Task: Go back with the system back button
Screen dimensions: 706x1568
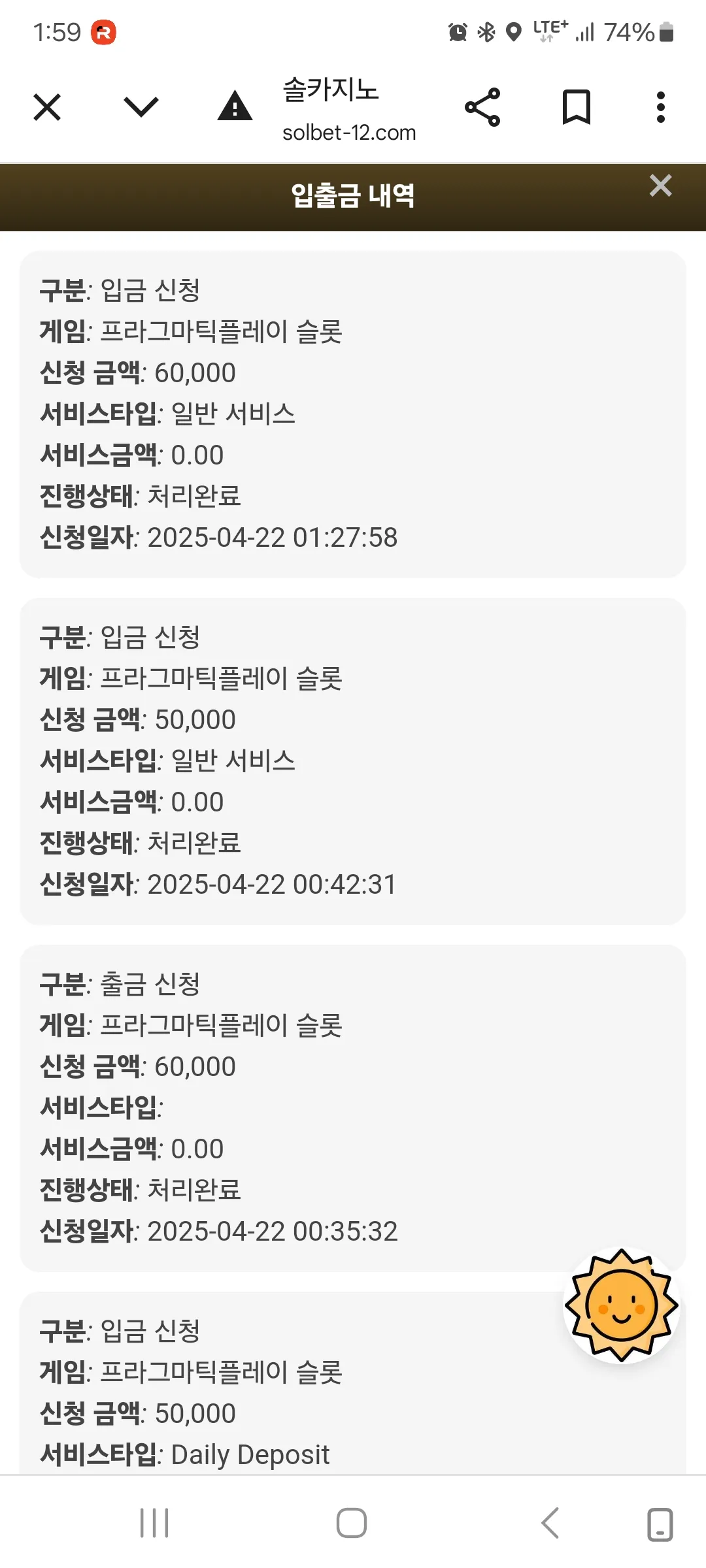Action: click(x=550, y=1523)
